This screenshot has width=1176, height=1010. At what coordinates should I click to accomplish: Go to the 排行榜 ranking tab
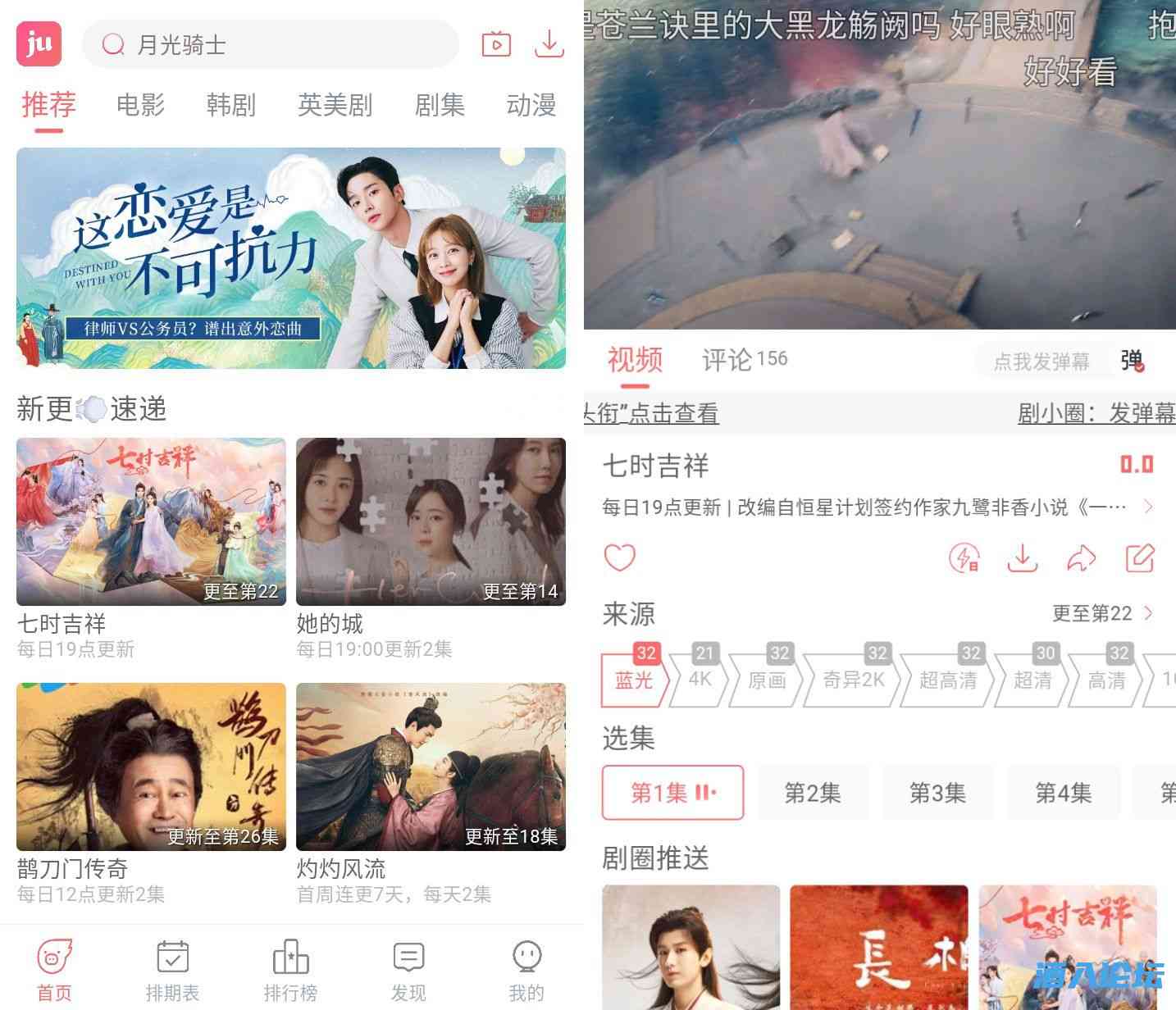click(290, 971)
